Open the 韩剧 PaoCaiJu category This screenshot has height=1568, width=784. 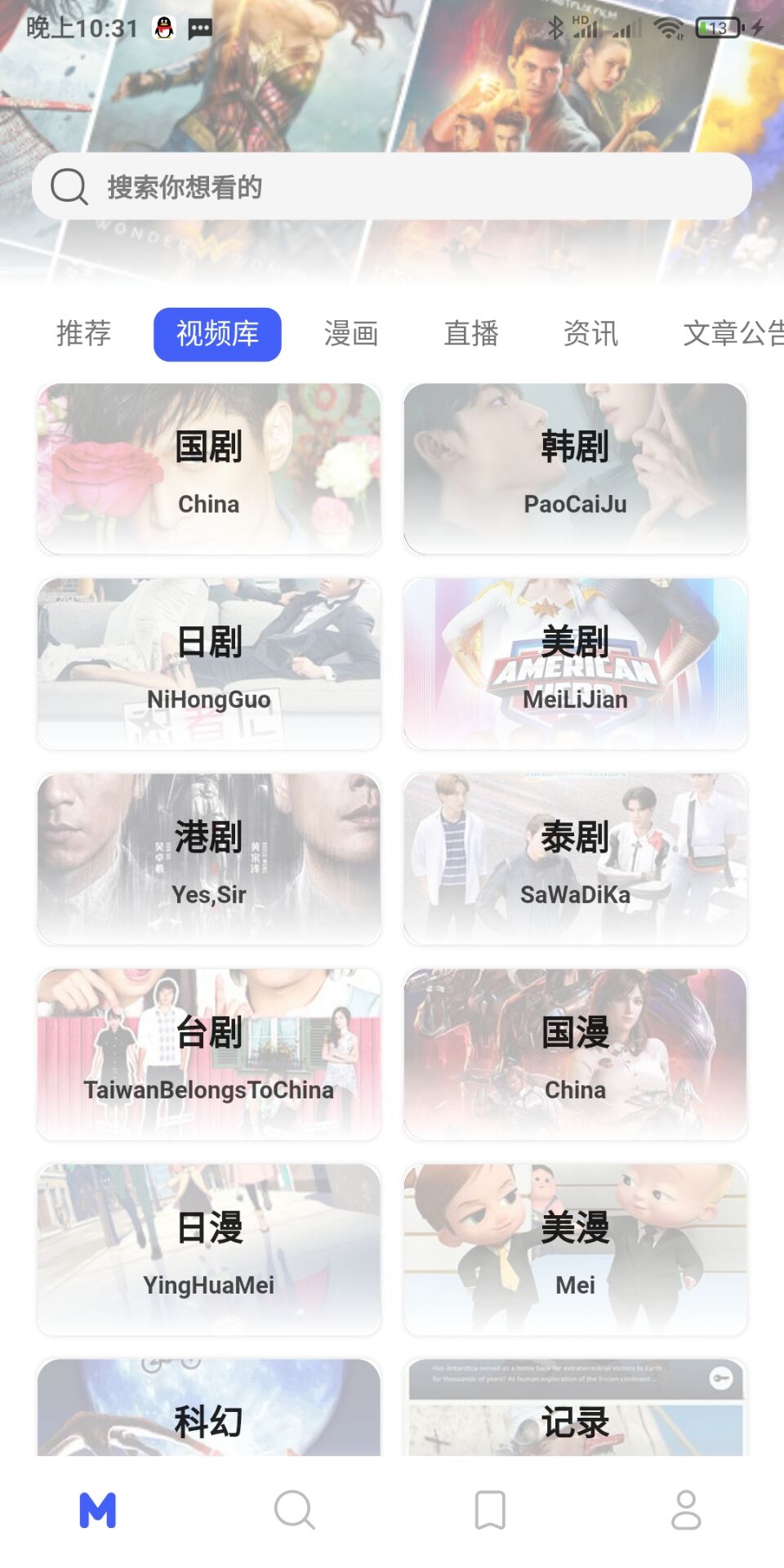tap(575, 469)
